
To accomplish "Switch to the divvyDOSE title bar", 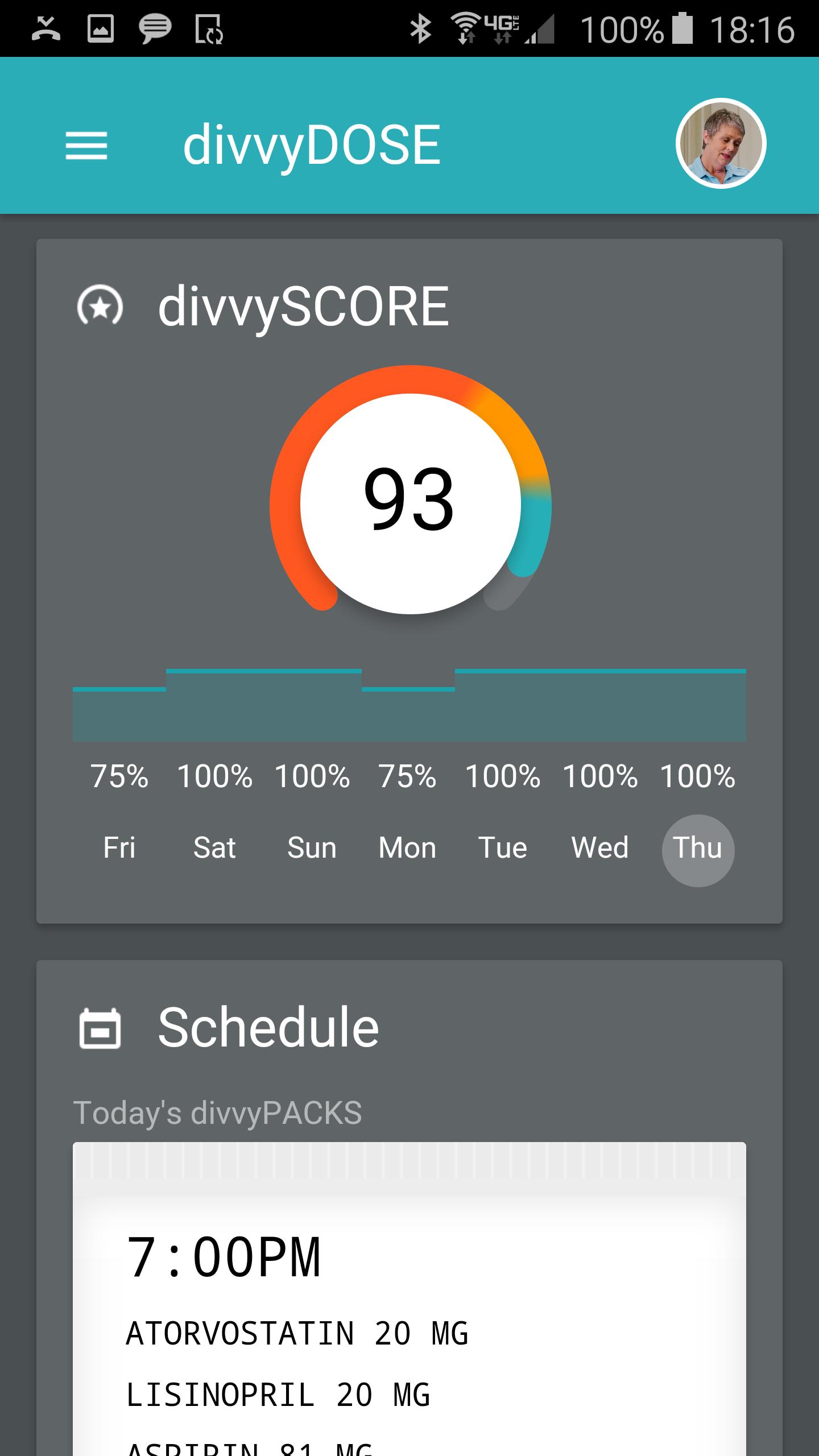I will [312, 143].
